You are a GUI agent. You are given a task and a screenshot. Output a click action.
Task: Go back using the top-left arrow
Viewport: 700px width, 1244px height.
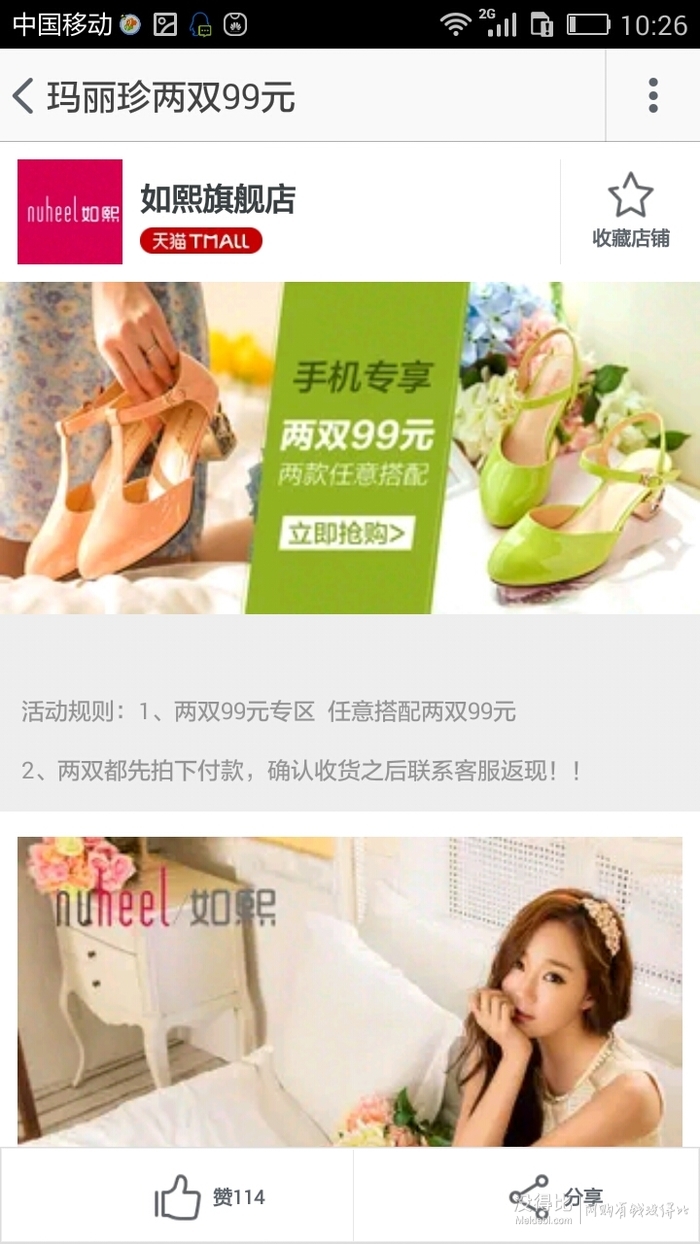point(24,96)
